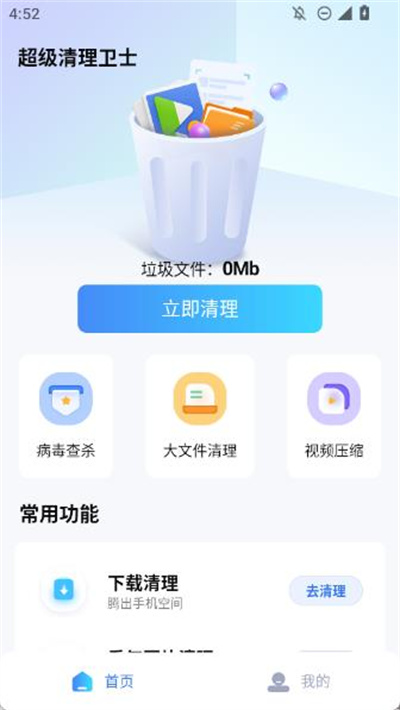
Task: Open the 视频压缩 card
Action: pyautogui.click(x=334, y=416)
